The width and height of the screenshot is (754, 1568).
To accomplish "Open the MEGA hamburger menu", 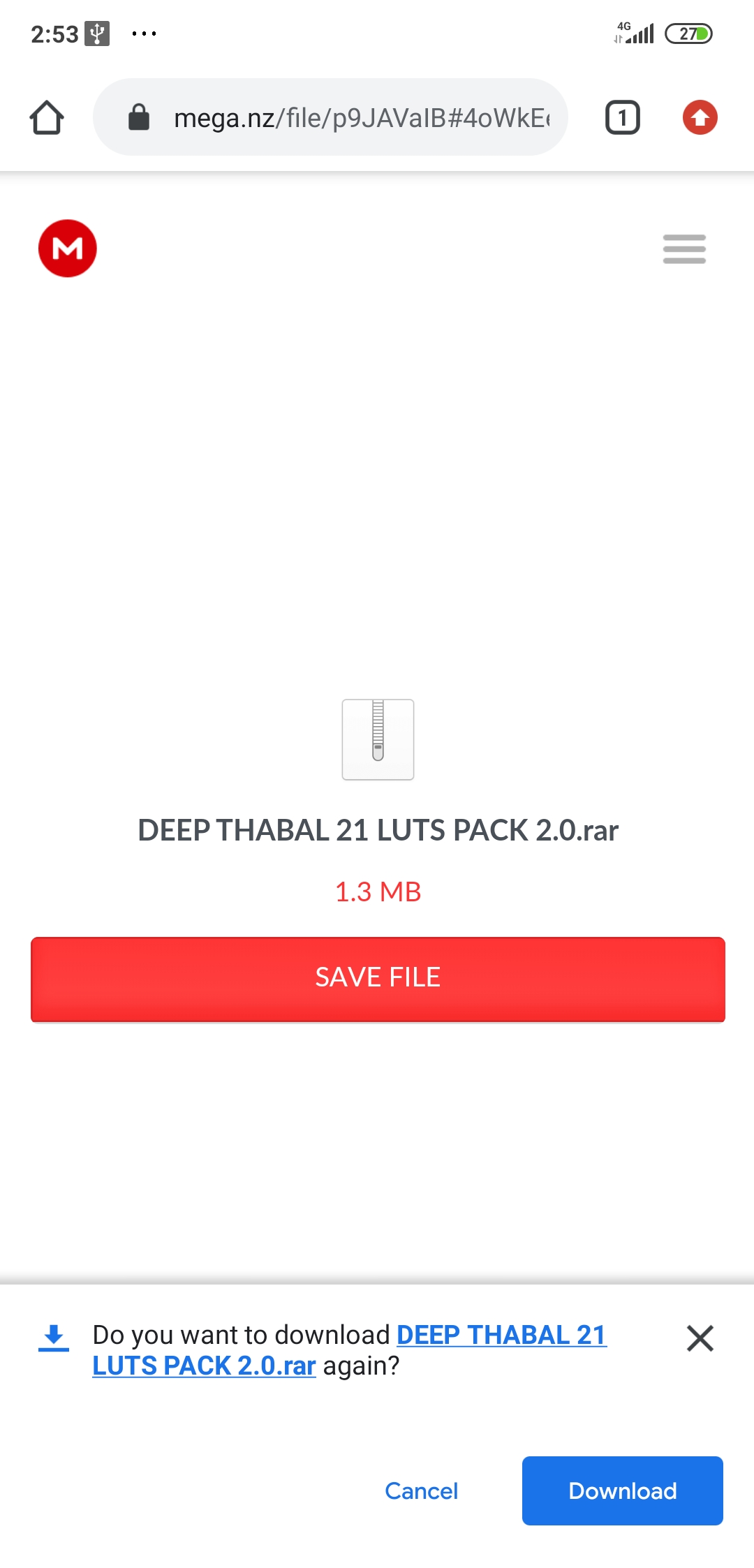I will [x=684, y=249].
